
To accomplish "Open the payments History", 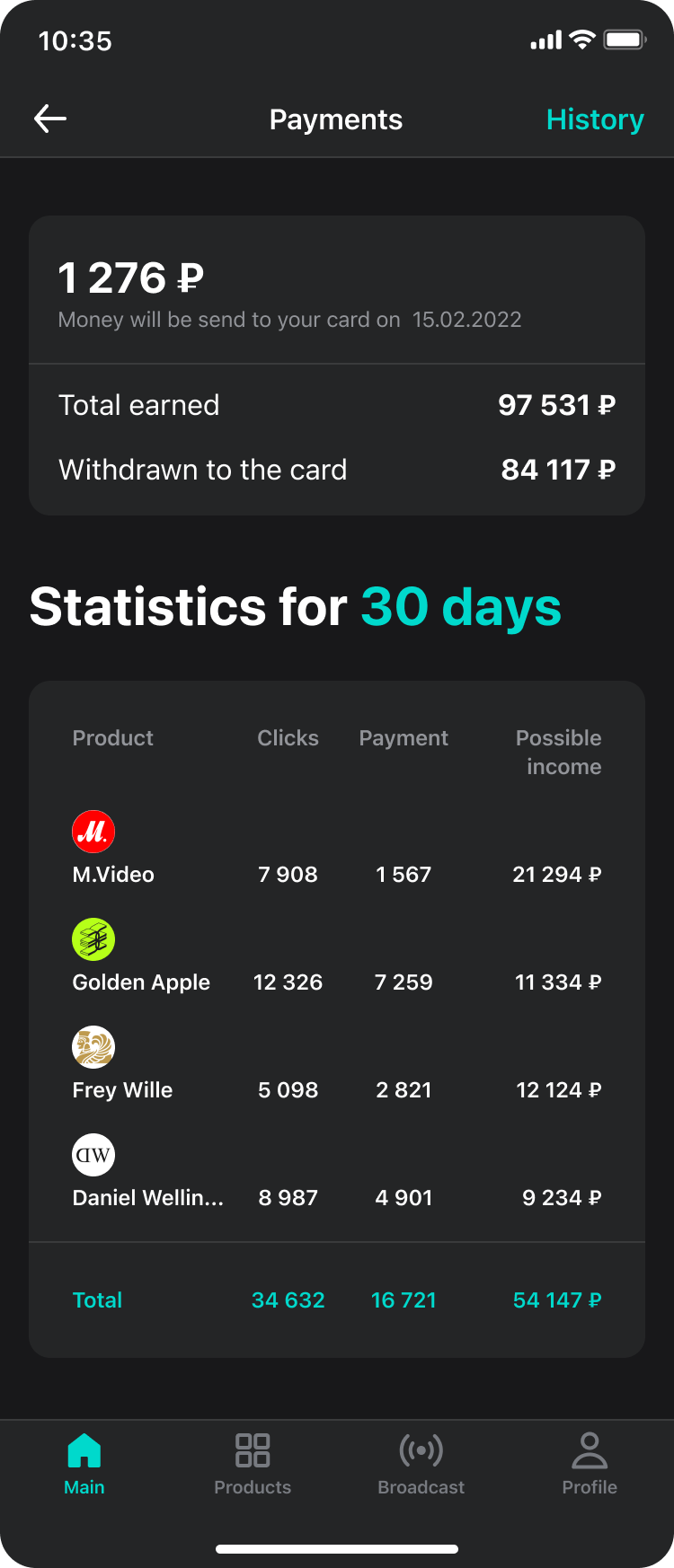I will pyautogui.click(x=595, y=119).
